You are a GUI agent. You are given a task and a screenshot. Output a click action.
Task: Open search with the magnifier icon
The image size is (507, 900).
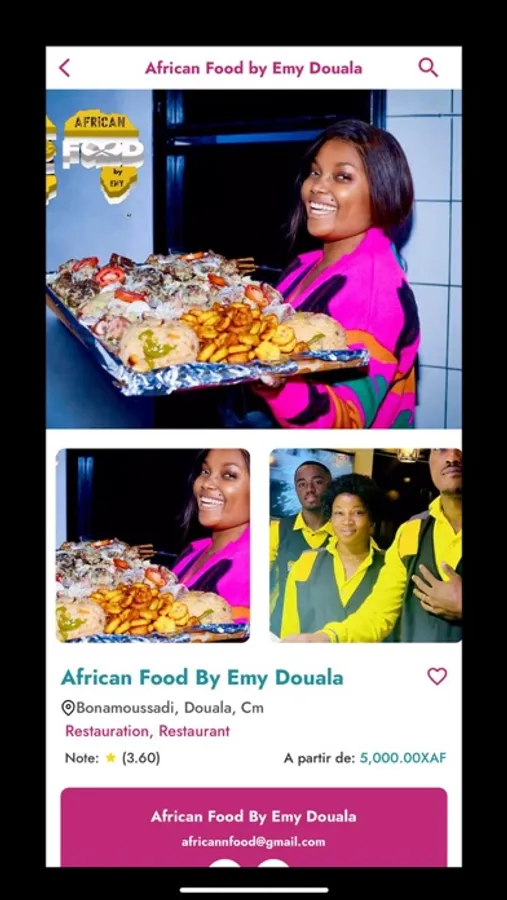pyautogui.click(x=428, y=68)
